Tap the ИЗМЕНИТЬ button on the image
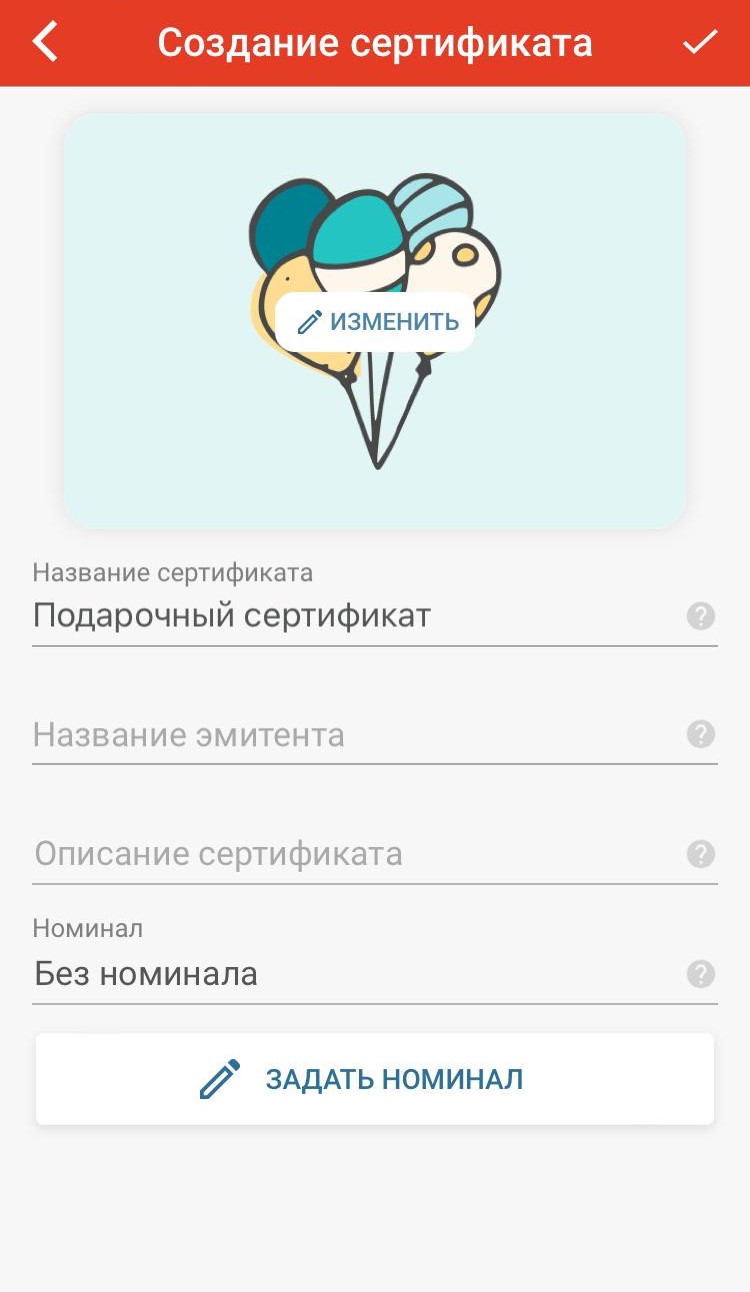This screenshot has width=750, height=1292. click(375, 322)
